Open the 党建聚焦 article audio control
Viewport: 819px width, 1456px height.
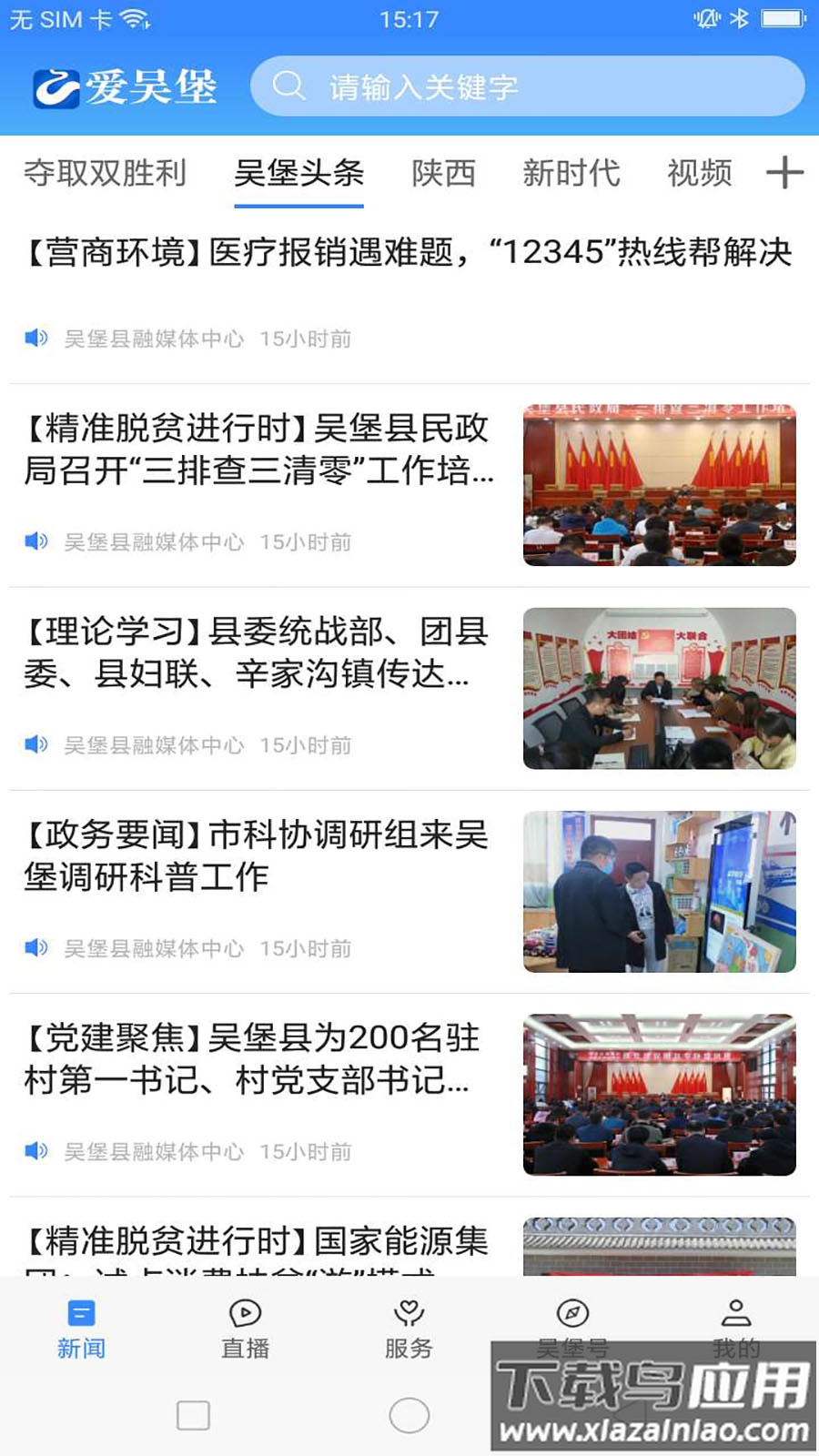pos(35,1152)
